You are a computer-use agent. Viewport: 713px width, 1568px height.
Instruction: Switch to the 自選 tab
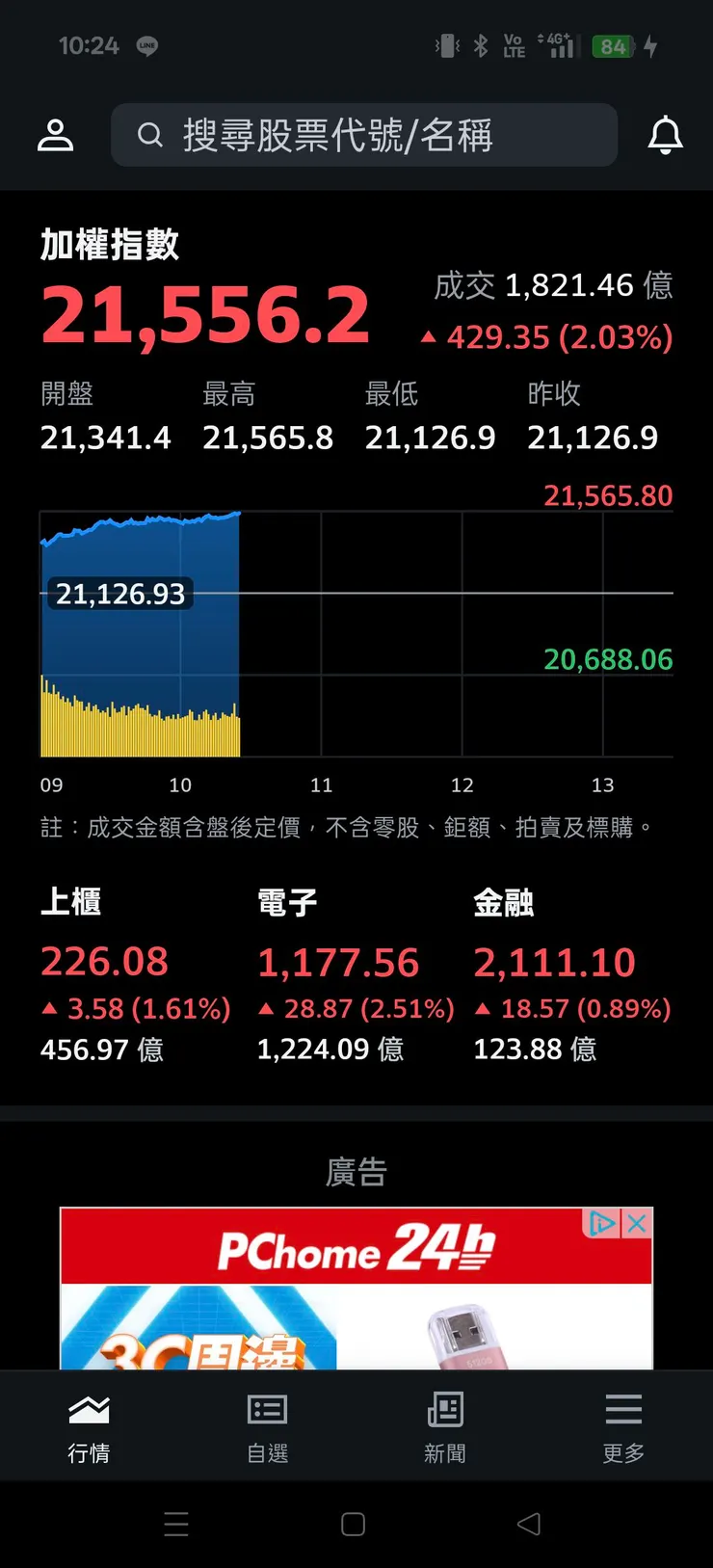[x=267, y=1426]
